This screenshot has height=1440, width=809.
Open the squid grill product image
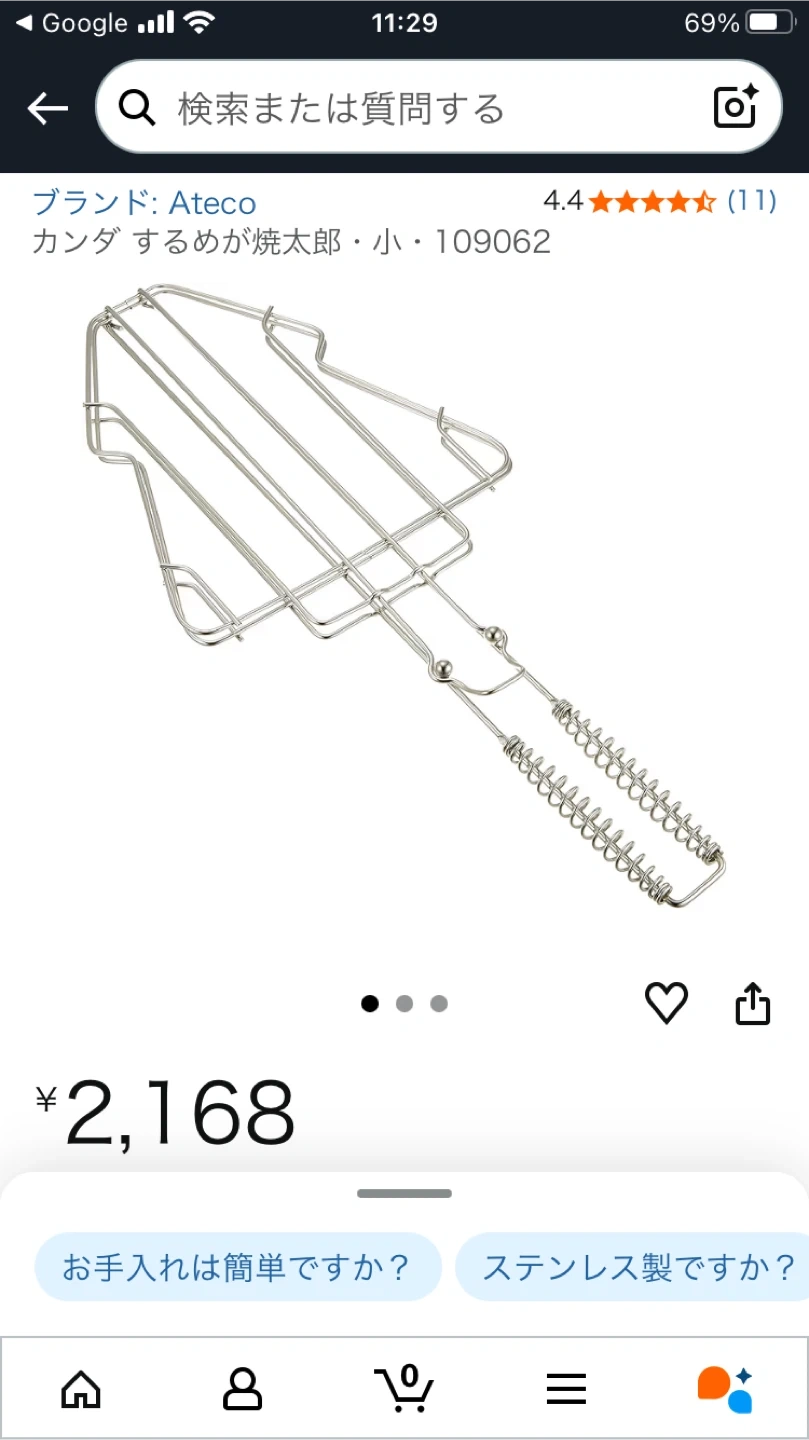click(x=404, y=600)
